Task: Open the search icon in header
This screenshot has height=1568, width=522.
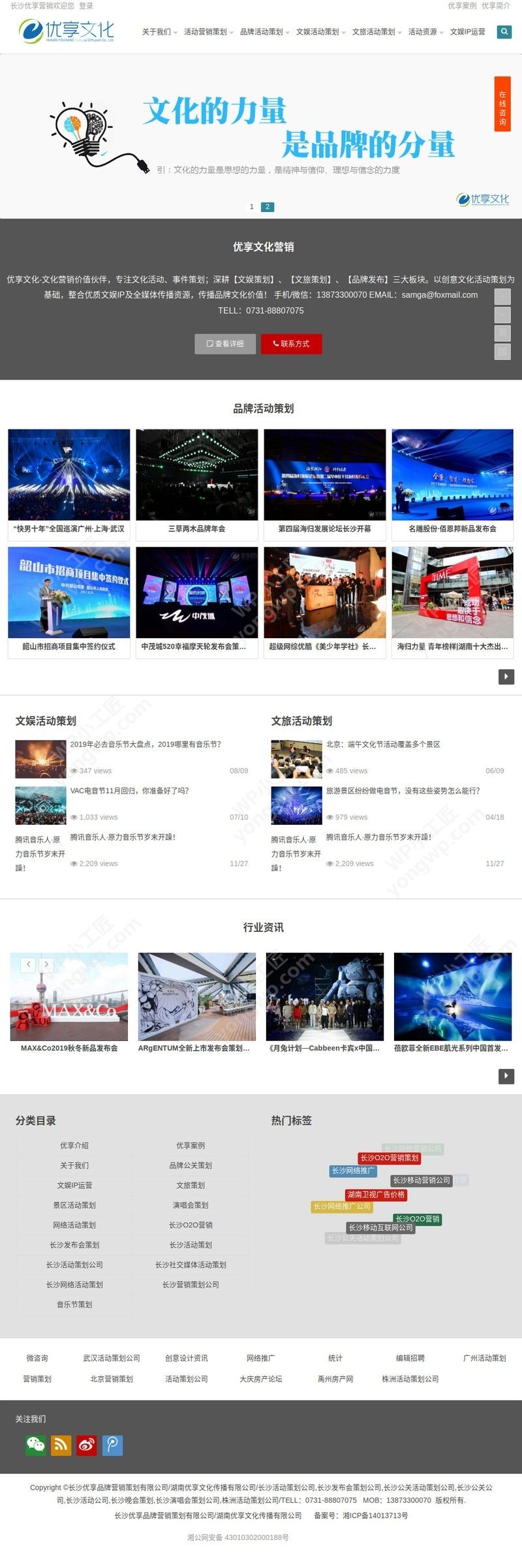Action: 503,31
